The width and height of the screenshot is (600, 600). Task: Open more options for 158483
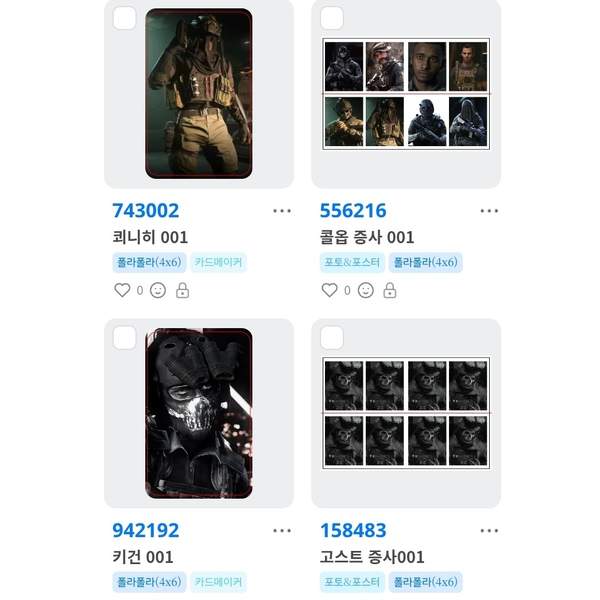coord(489,530)
